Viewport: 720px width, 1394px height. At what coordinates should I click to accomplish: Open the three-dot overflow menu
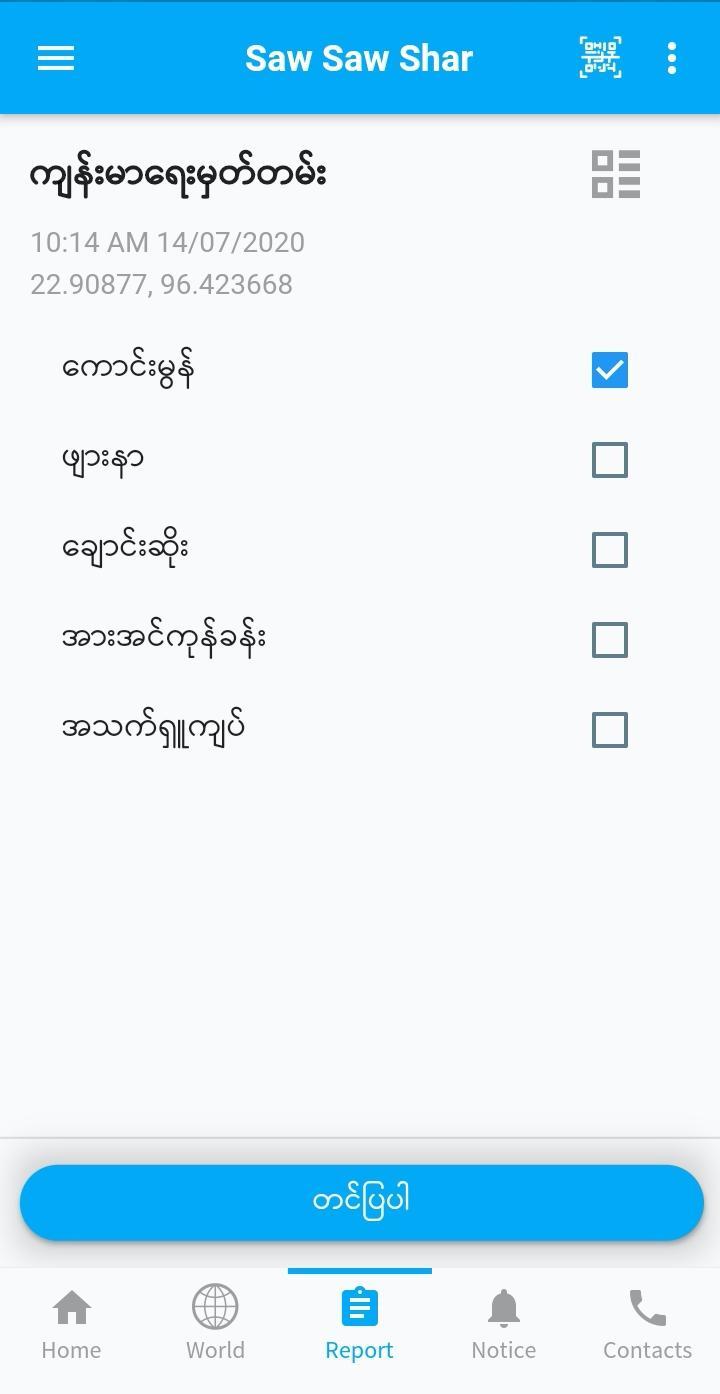672,58
